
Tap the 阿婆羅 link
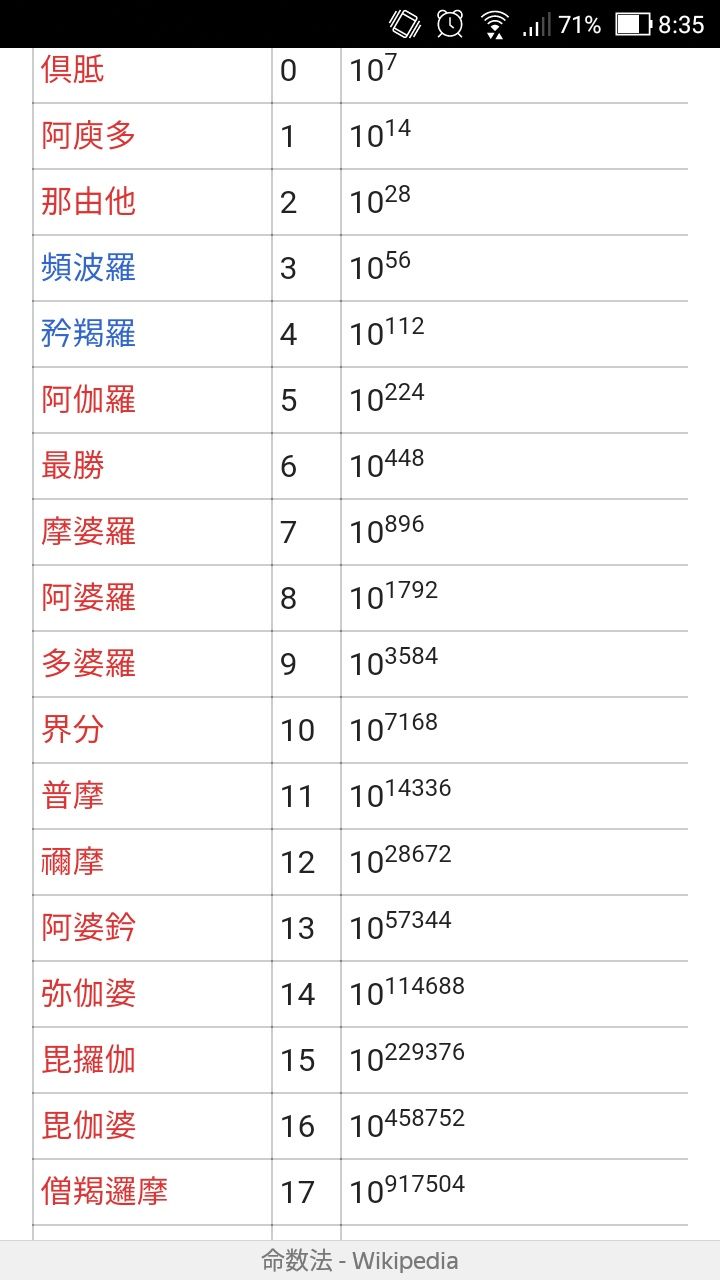pos(88,598)
